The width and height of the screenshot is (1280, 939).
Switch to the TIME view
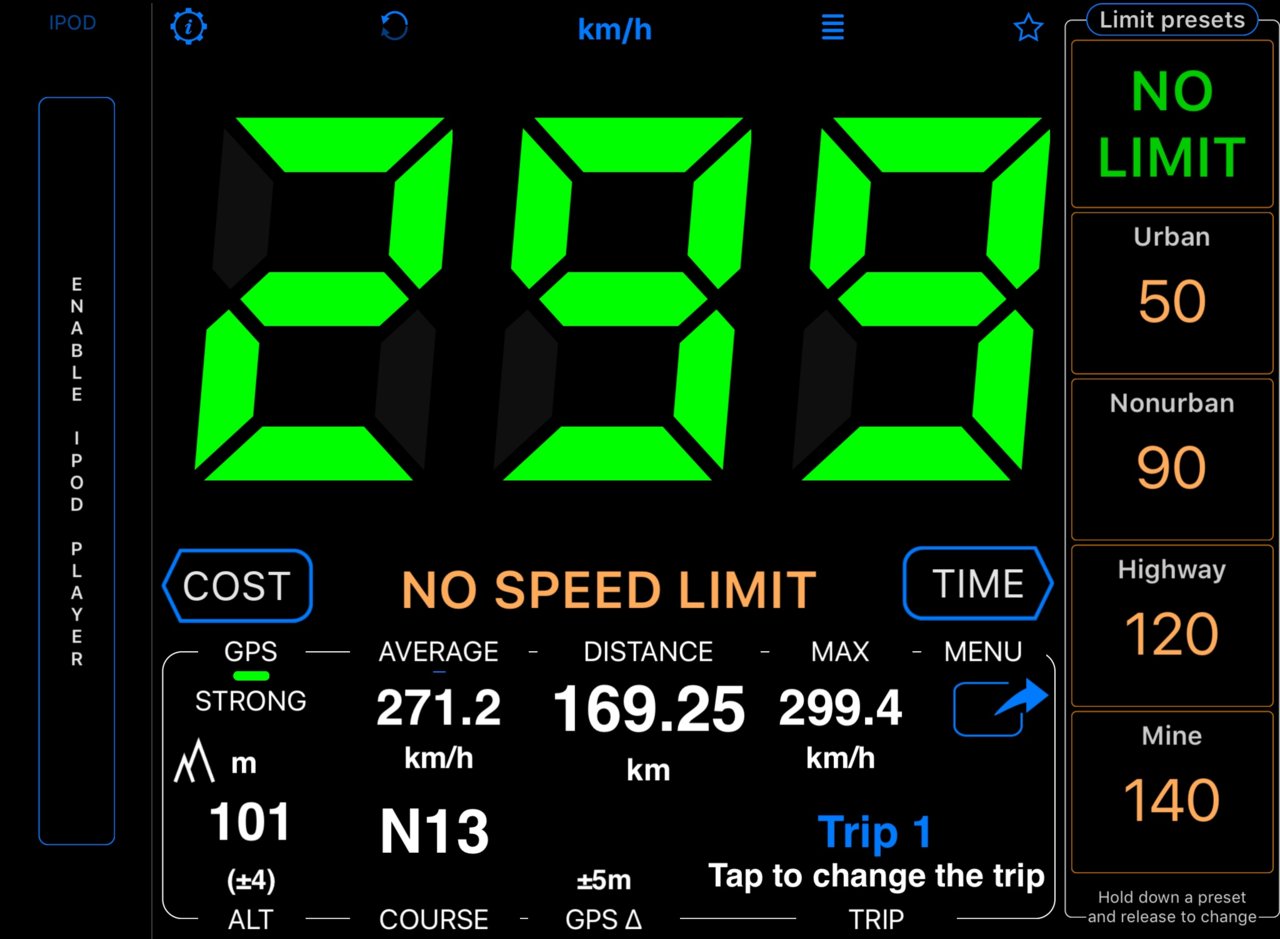[x=977, y=583]
